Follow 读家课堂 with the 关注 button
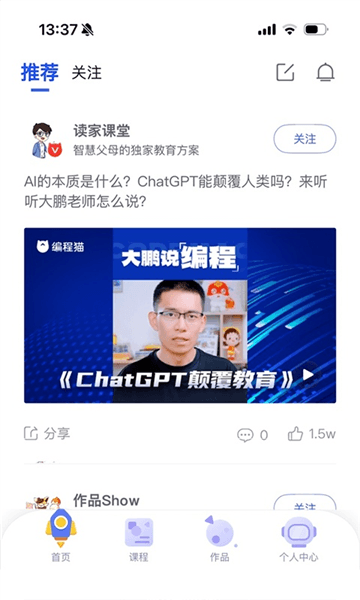Viewport: 360px width, 600px height. pos(305,139)
